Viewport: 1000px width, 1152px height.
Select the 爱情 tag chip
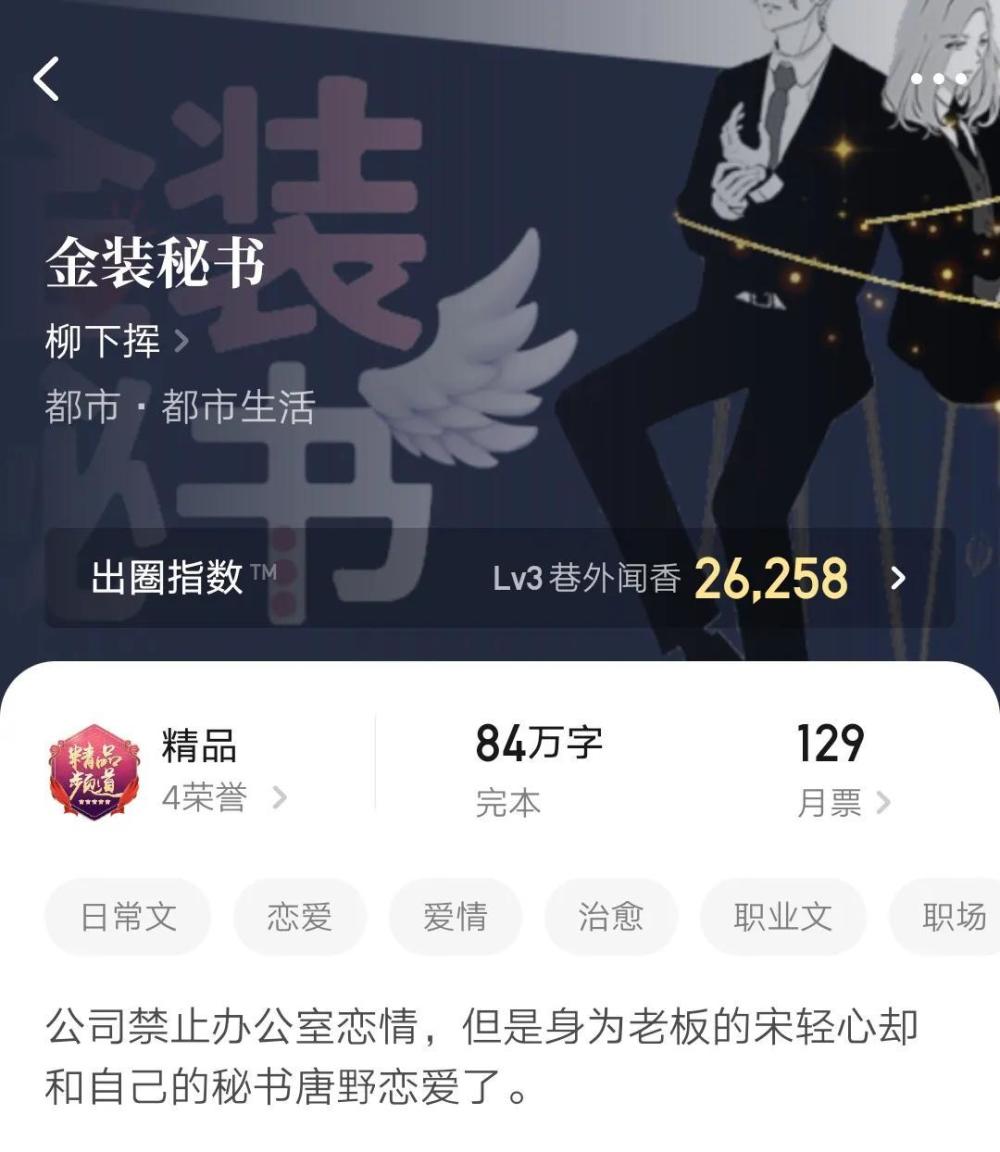pyautogui.click(x=455, y=917)
